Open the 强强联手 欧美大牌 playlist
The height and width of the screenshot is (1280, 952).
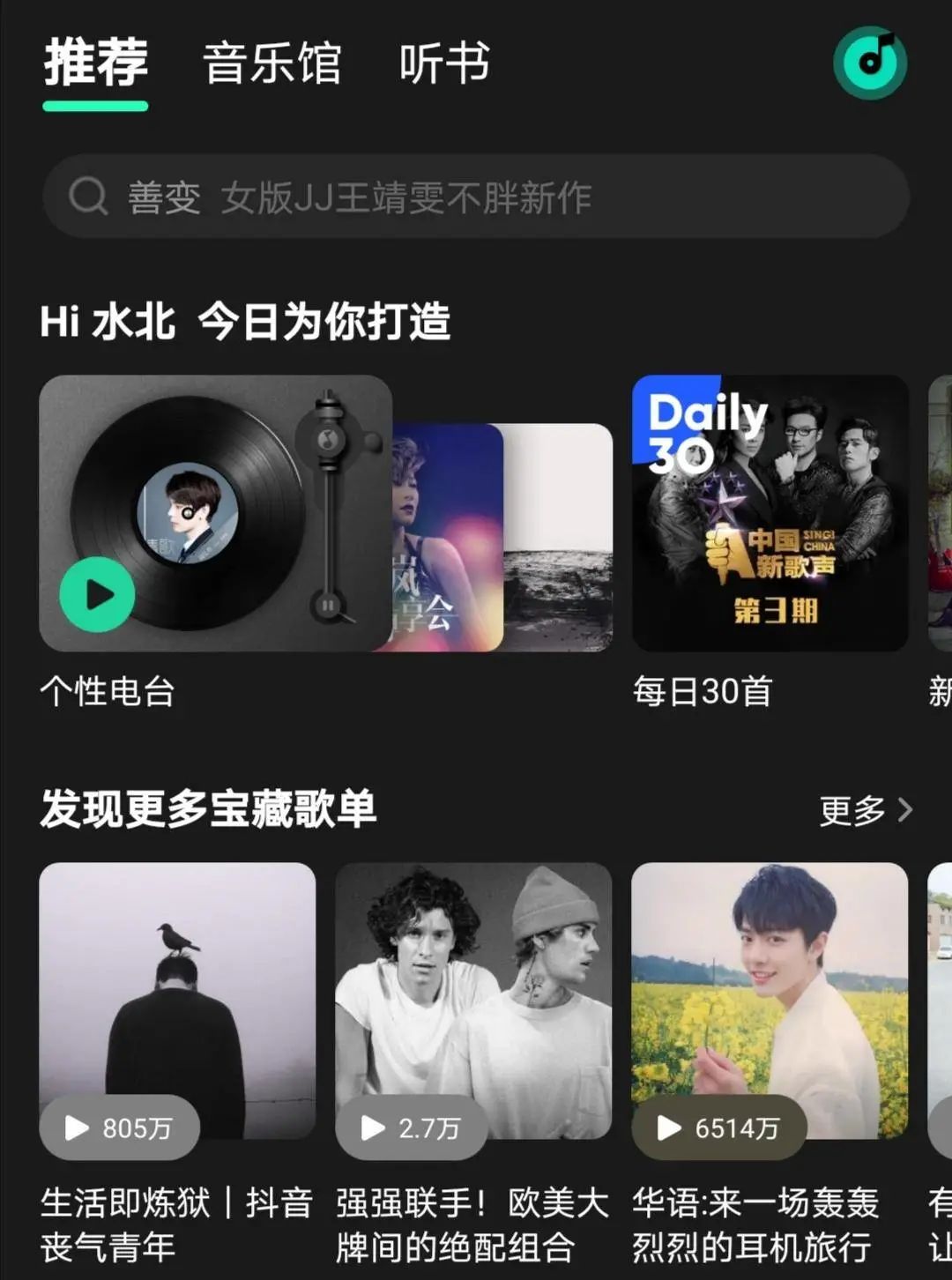[473, 1001]
